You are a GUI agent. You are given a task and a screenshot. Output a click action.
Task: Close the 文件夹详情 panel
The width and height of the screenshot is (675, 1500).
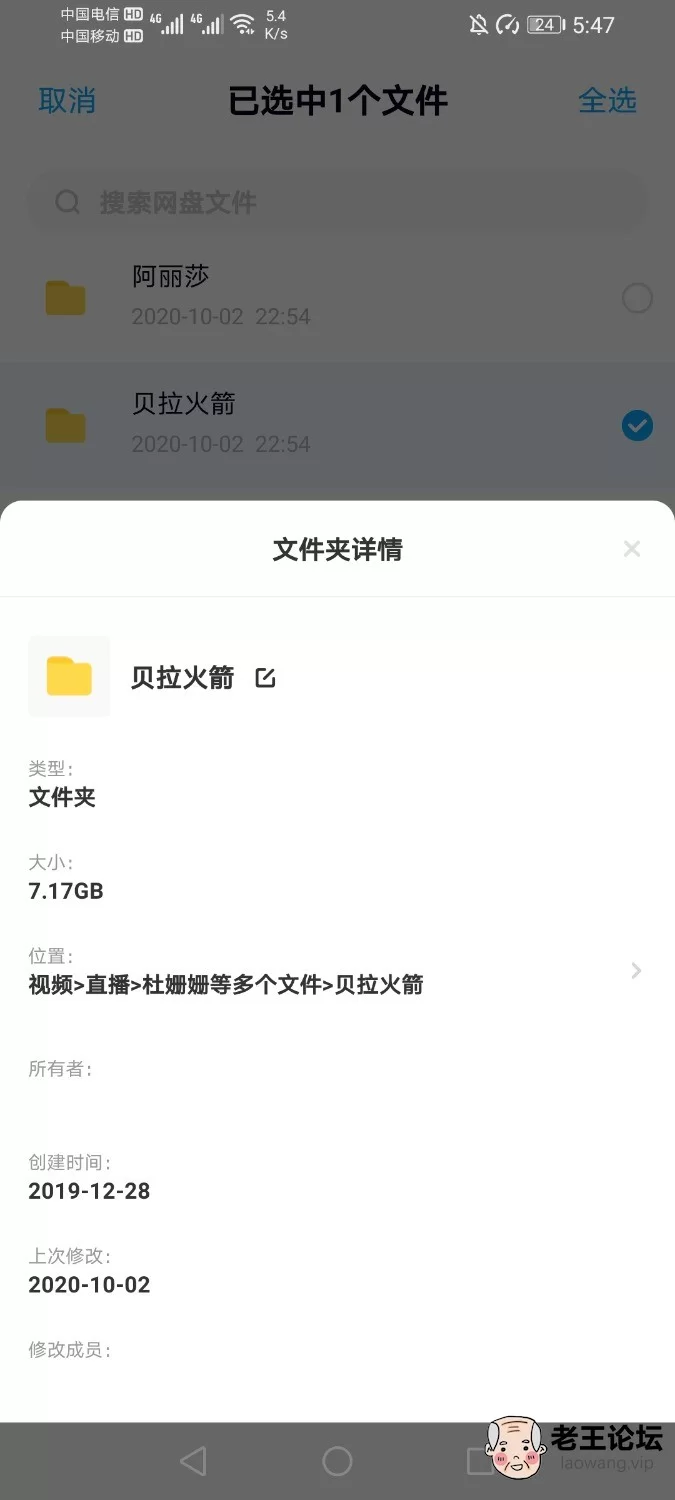coord(631,548)
